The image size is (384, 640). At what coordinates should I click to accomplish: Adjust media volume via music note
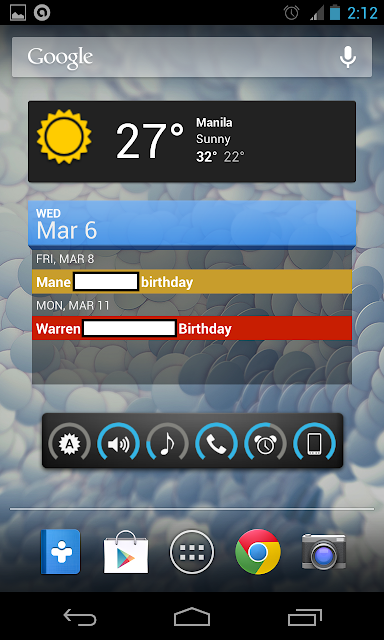[167, 442]
